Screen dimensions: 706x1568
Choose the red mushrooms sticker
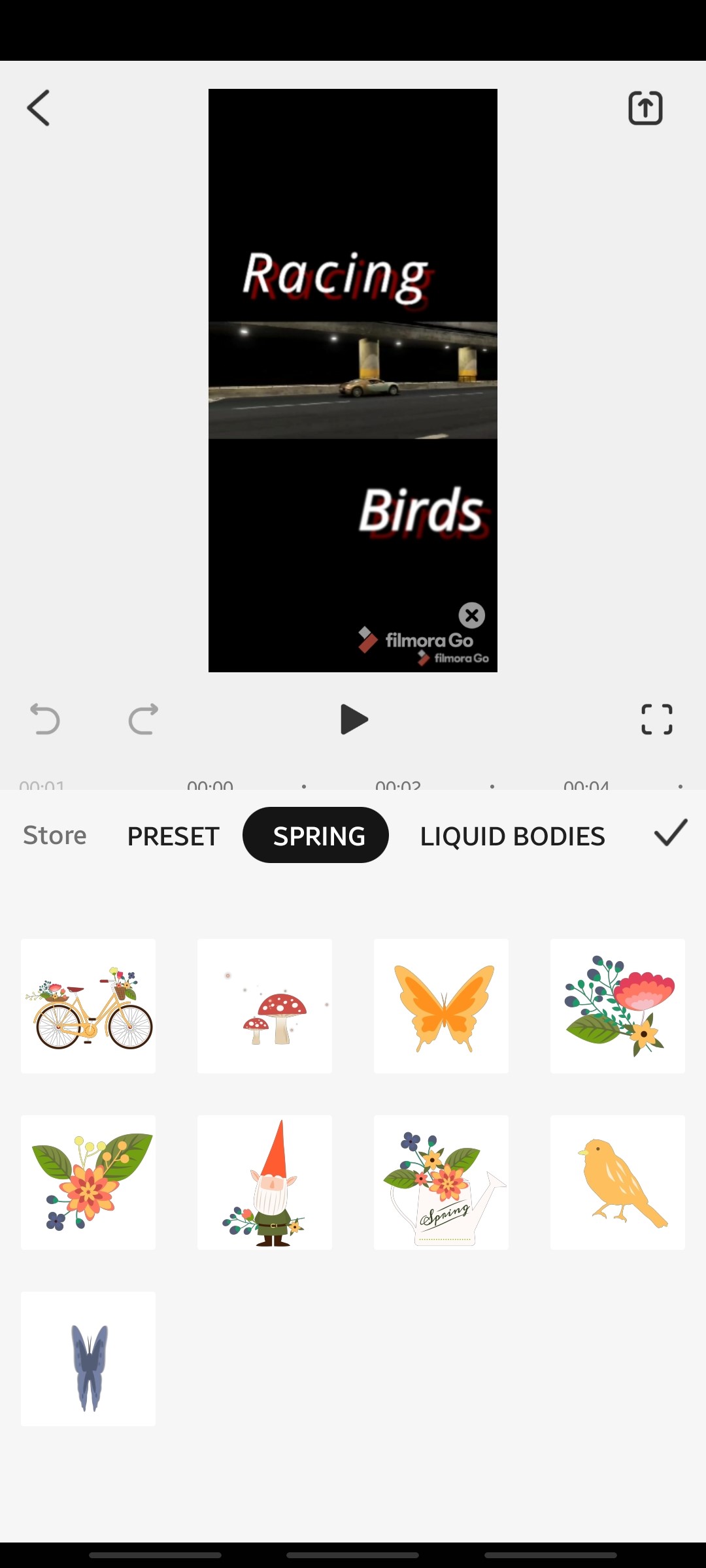pos(264,1005)
